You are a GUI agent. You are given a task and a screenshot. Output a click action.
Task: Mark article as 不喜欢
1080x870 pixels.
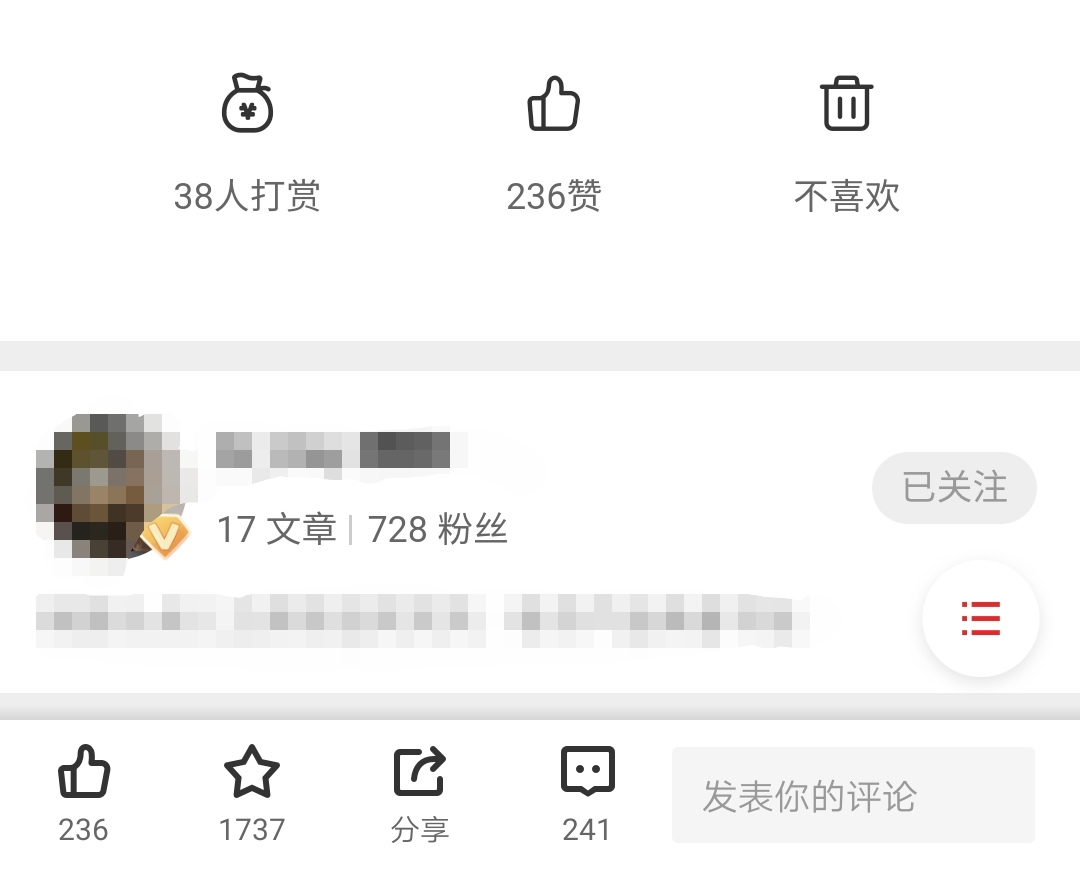847,105
